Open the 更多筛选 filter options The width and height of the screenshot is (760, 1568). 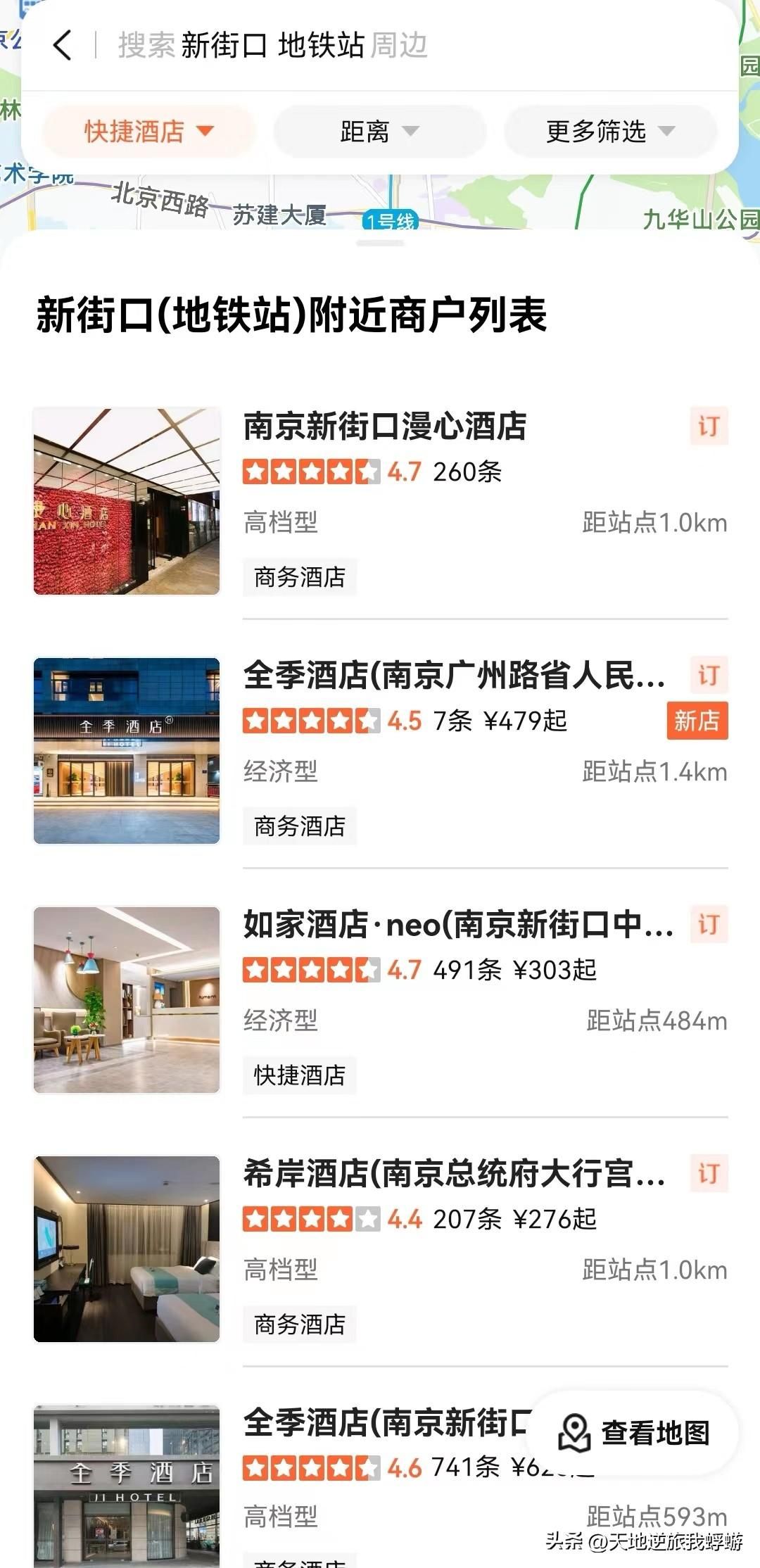coord(610,131)
